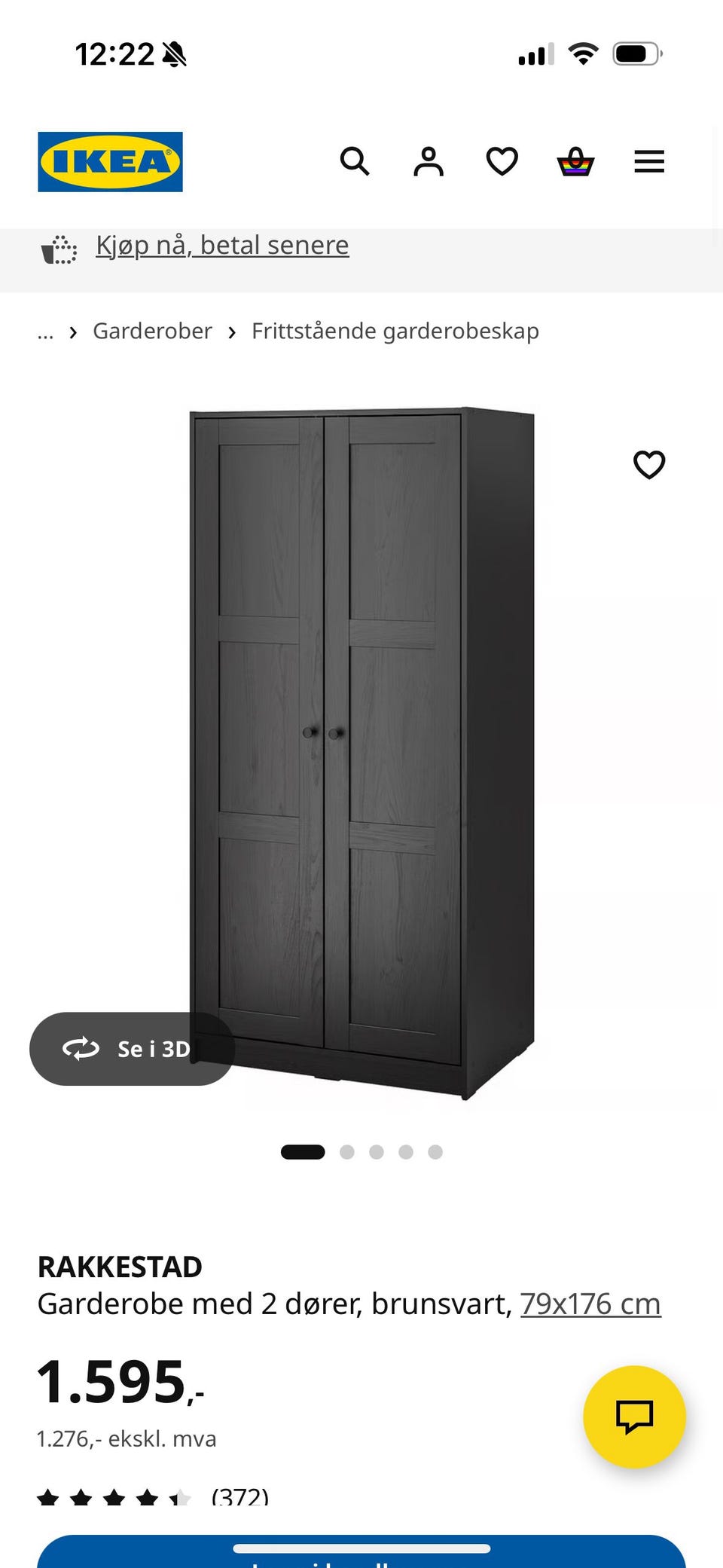
Task: Open the search magnifier icon
Action: pyautogui.click(x=355, y=161)
